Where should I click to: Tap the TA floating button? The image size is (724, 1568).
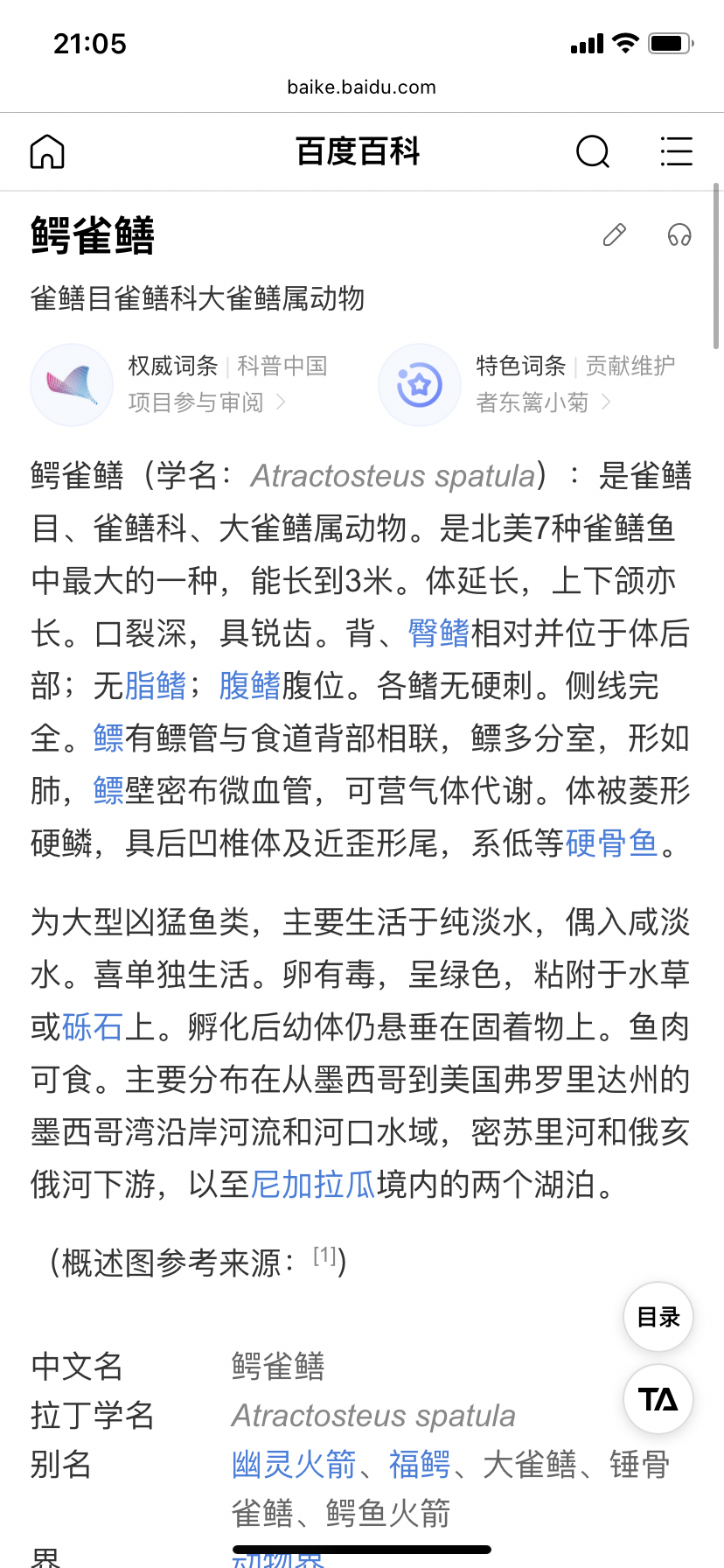pyautogui.click(x=658, y=1399)
